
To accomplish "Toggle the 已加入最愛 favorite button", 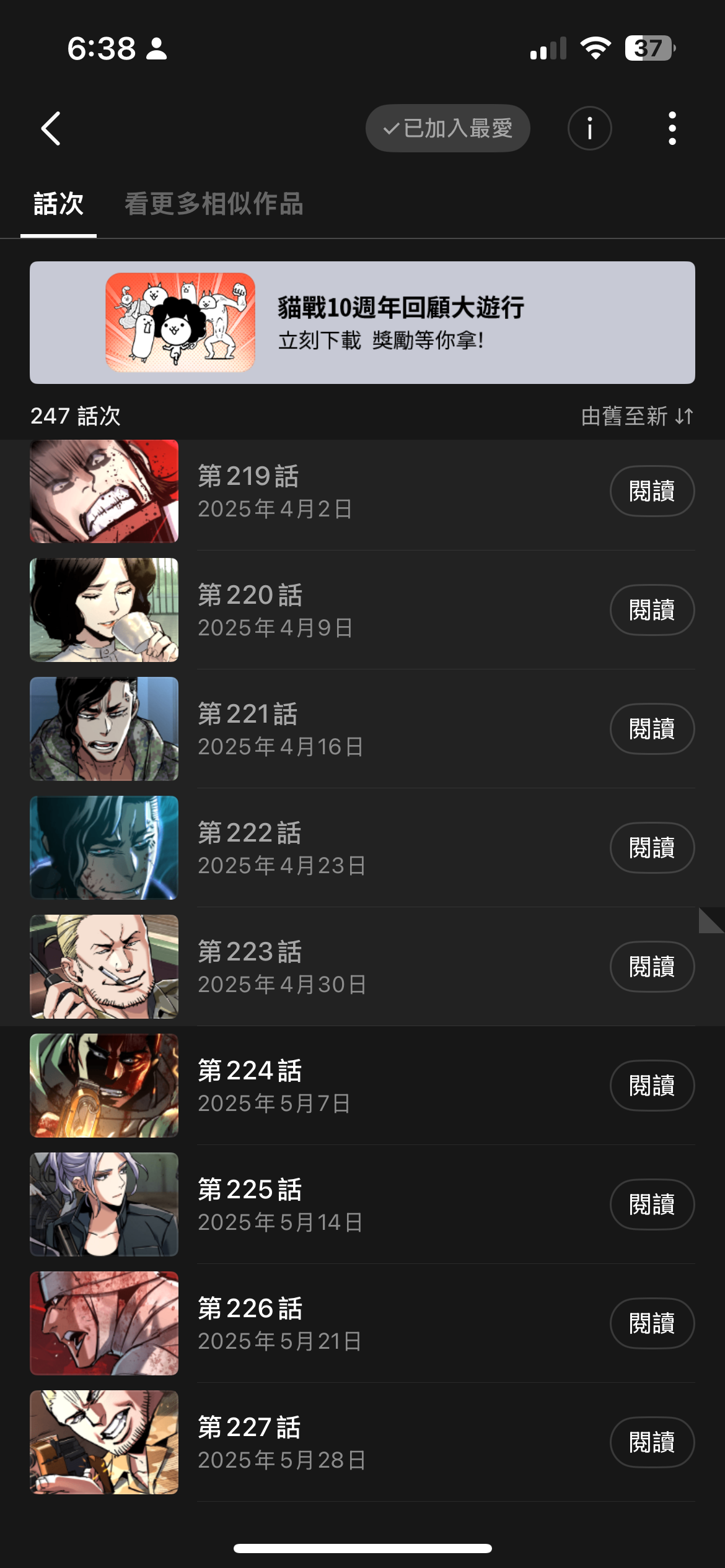I will point(447,129).
